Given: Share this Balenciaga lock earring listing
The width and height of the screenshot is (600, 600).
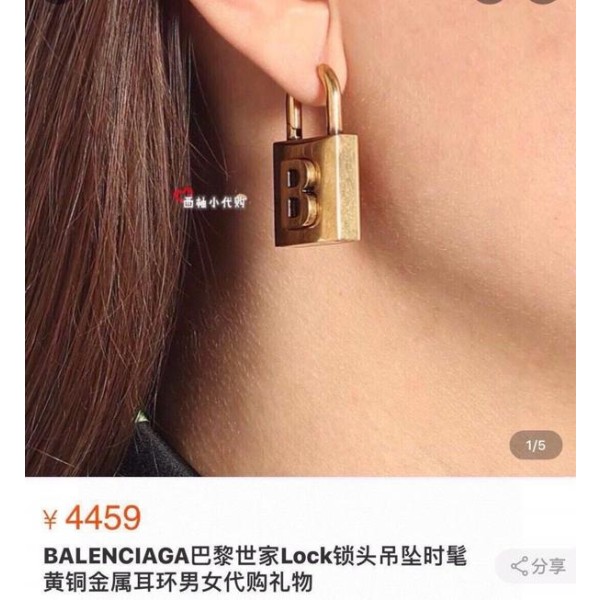Looking at the screenshot, I should [538, 566].
